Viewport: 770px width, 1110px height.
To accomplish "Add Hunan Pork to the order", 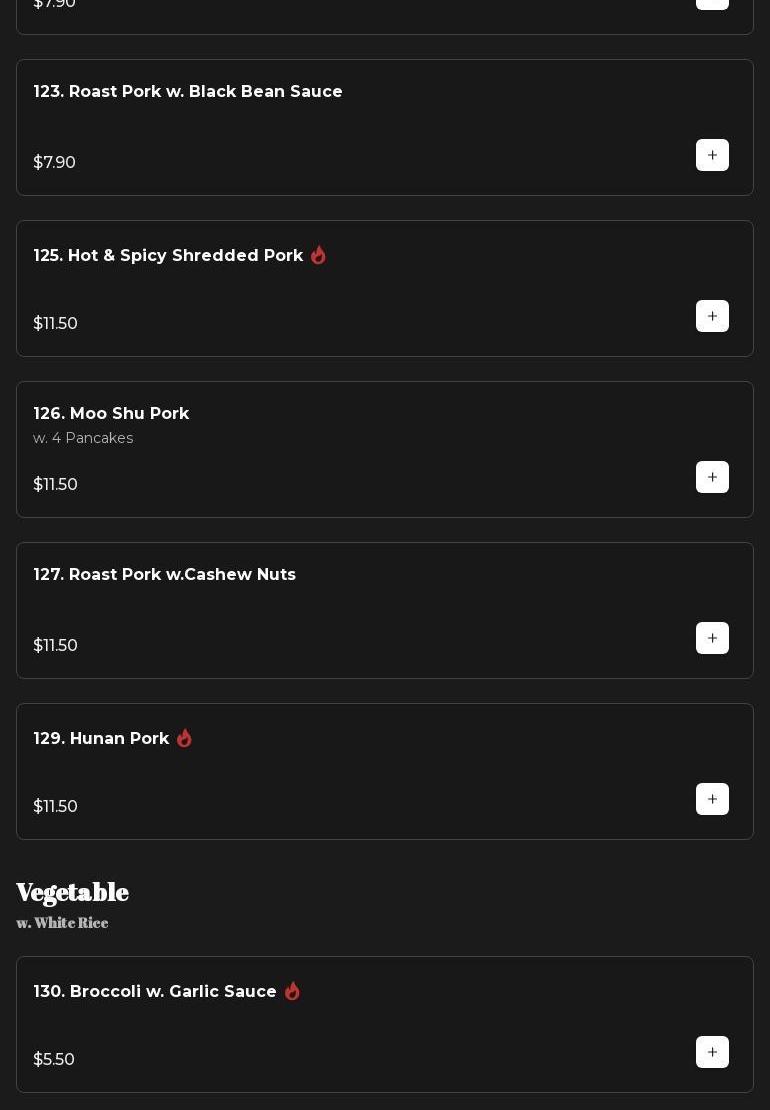I will (712, 799).
